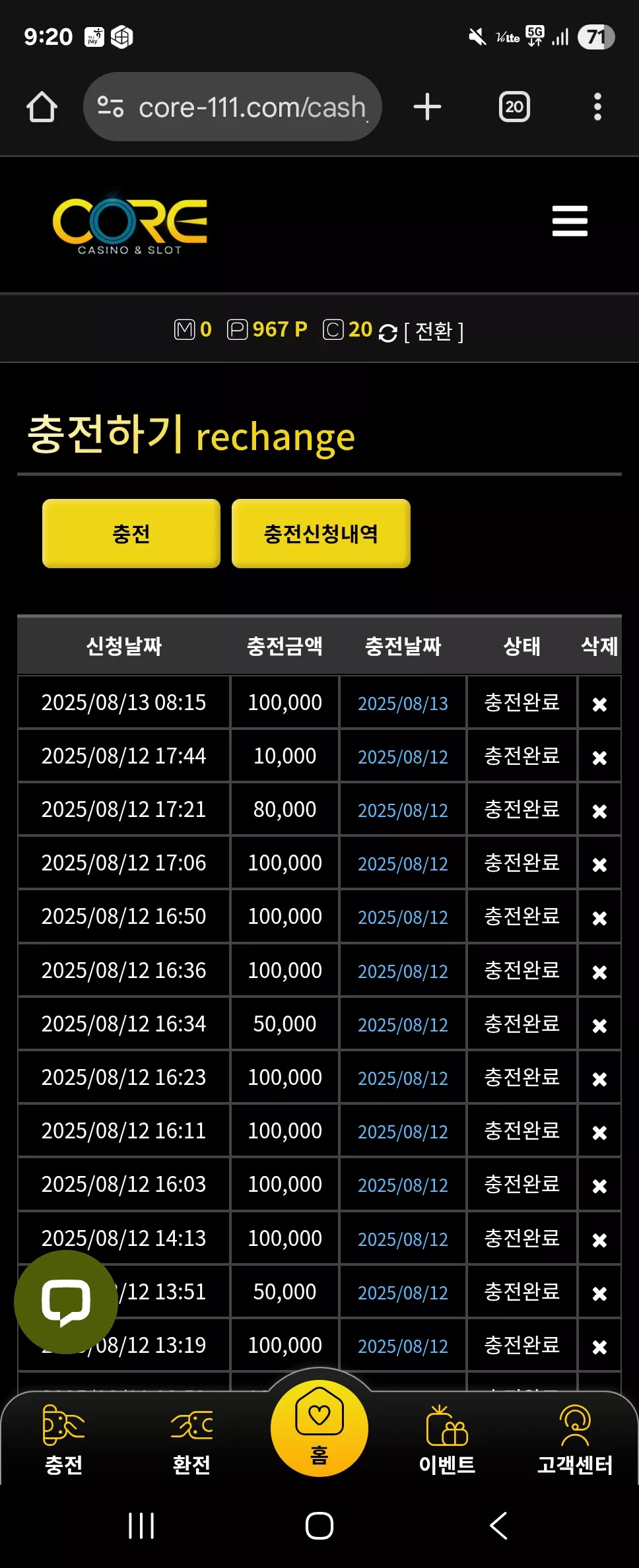View the 20 open browser tabs
The width and height of the screenshot is (639, 1568).
[514, 107]
